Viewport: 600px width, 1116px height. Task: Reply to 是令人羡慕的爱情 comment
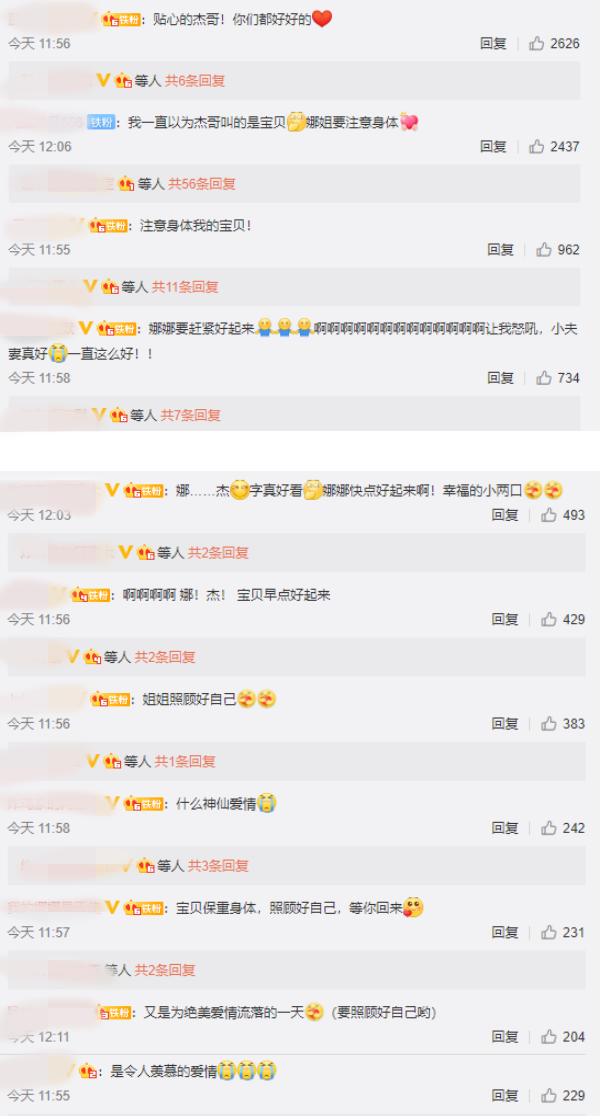(505, 1096)
